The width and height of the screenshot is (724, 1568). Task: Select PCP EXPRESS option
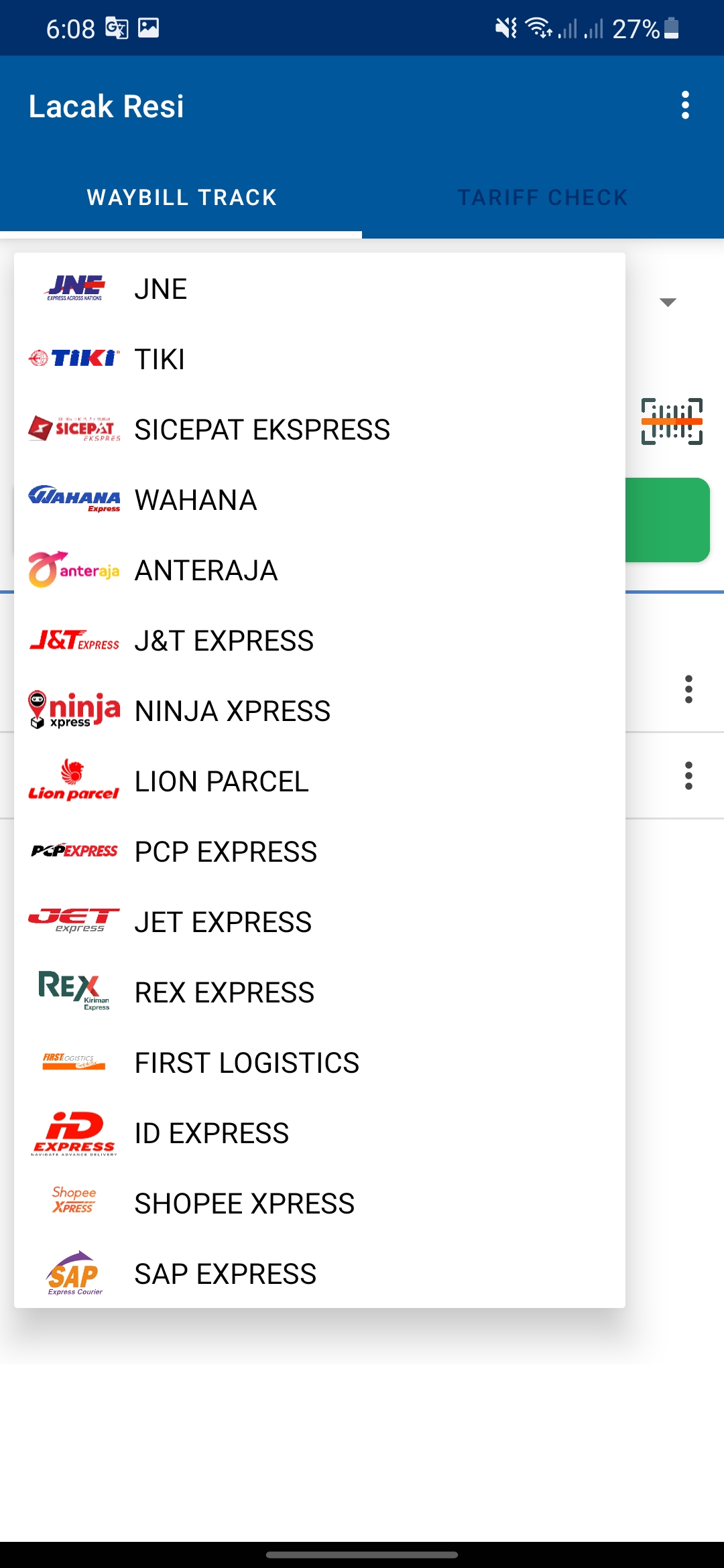coord(319,852)
